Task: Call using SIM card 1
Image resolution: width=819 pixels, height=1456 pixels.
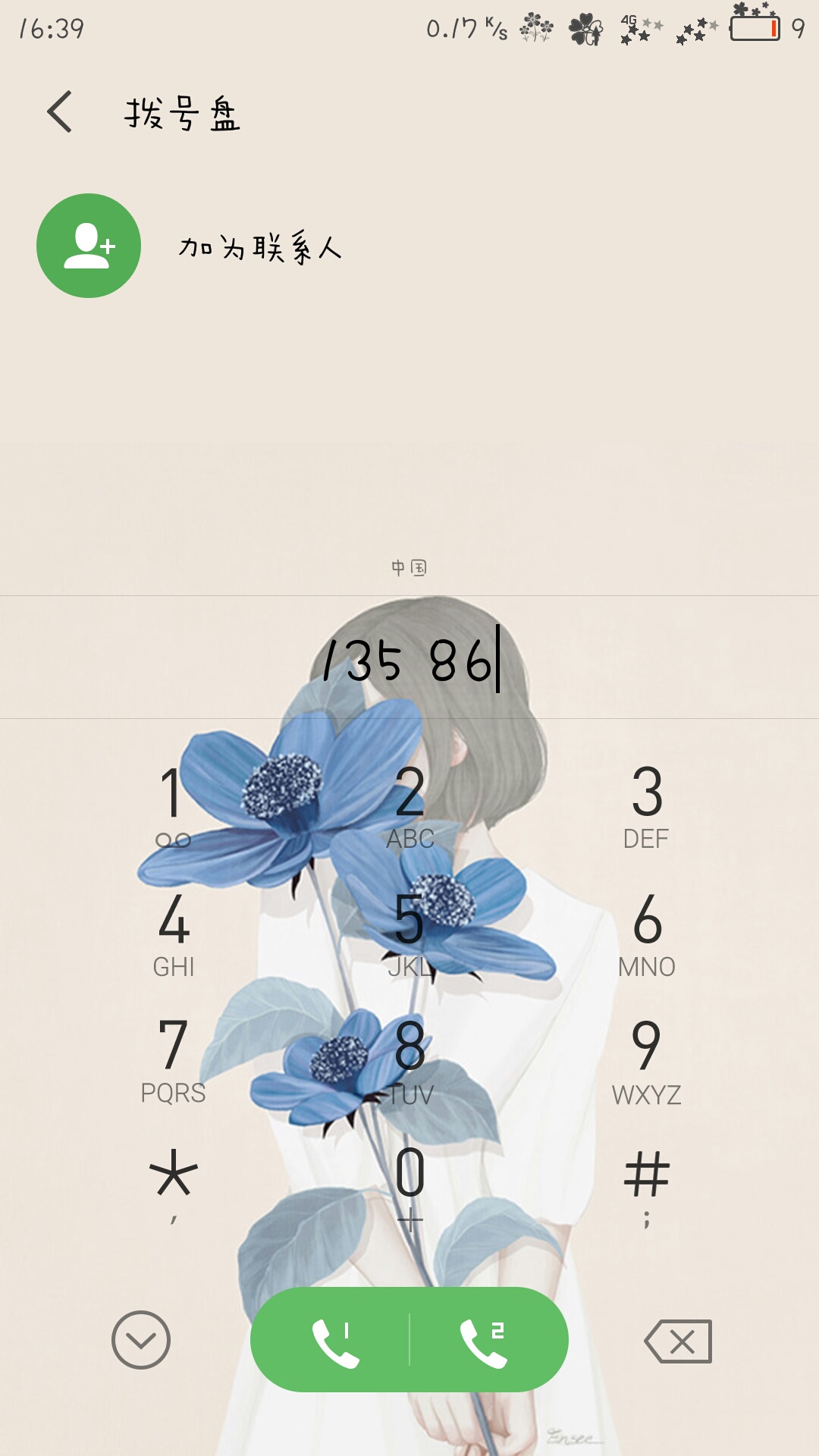Action: pyautogui.click(x=332, y=1340)
